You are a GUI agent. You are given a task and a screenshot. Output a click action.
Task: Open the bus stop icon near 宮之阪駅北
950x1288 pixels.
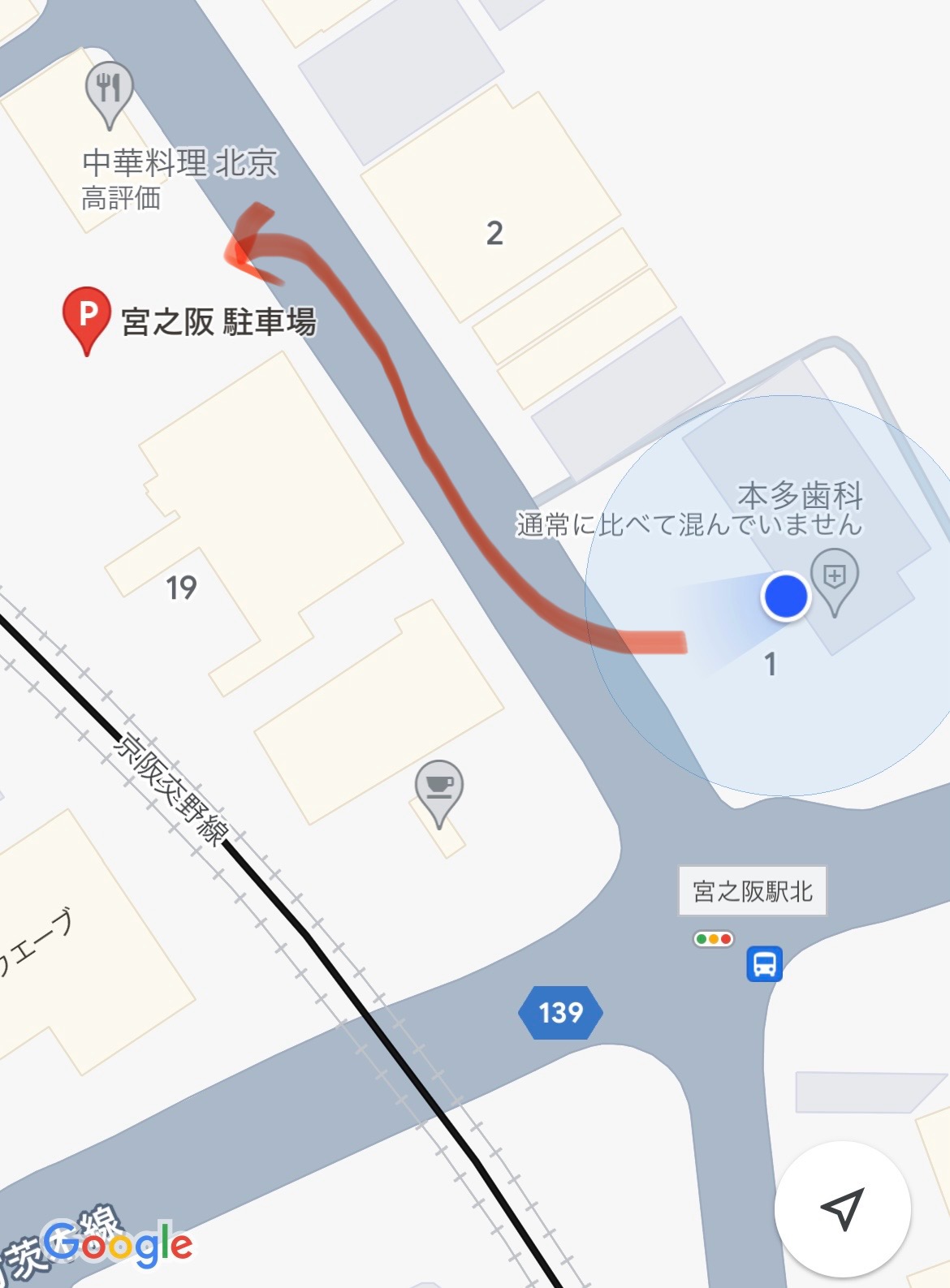pos(764,964)
